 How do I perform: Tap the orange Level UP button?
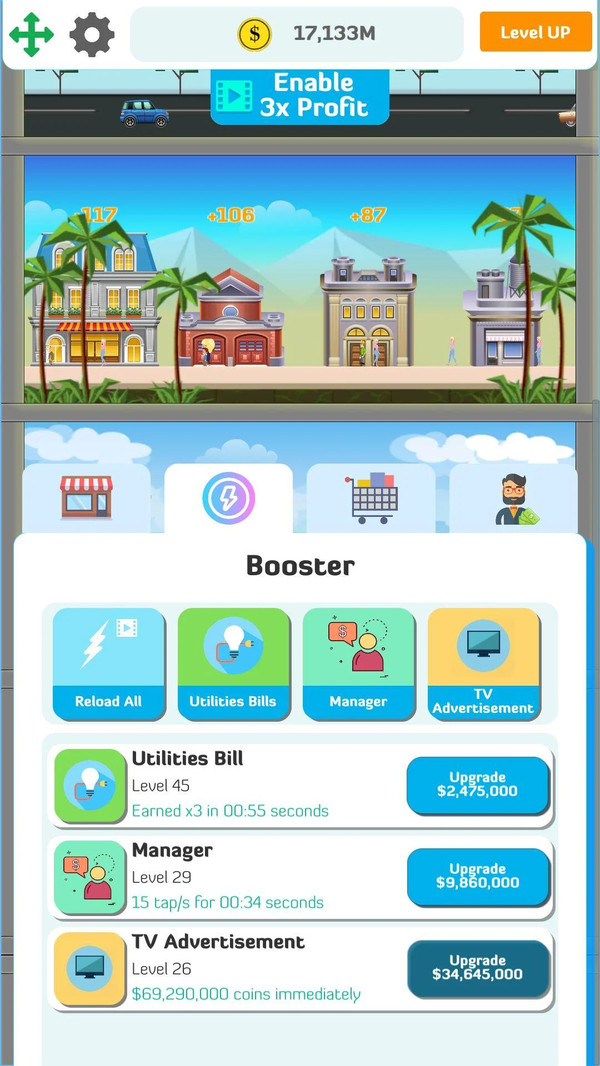[x=535, y=32]
